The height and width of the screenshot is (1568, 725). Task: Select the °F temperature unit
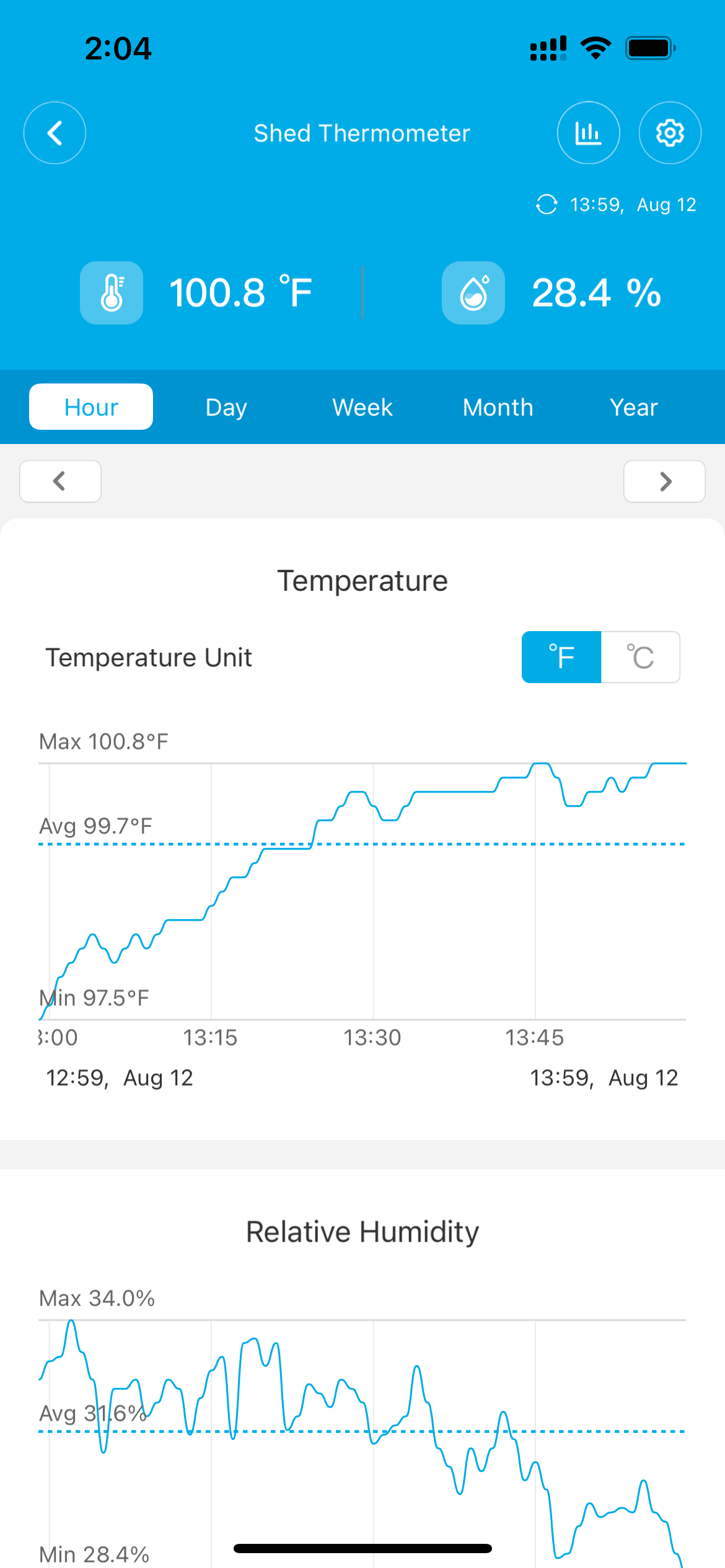click(561, 657)
